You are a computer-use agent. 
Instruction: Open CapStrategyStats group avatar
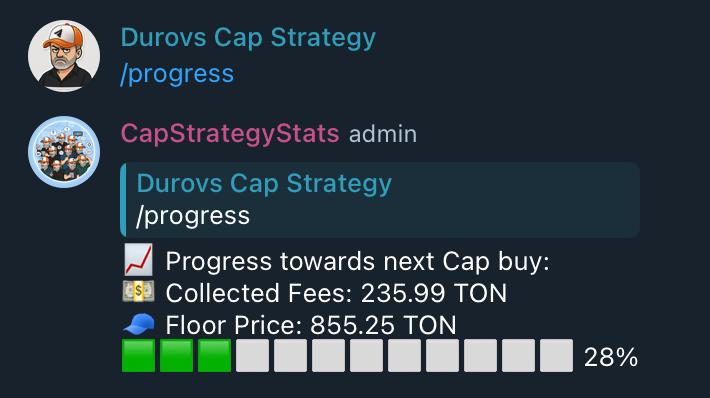point(64,152)
